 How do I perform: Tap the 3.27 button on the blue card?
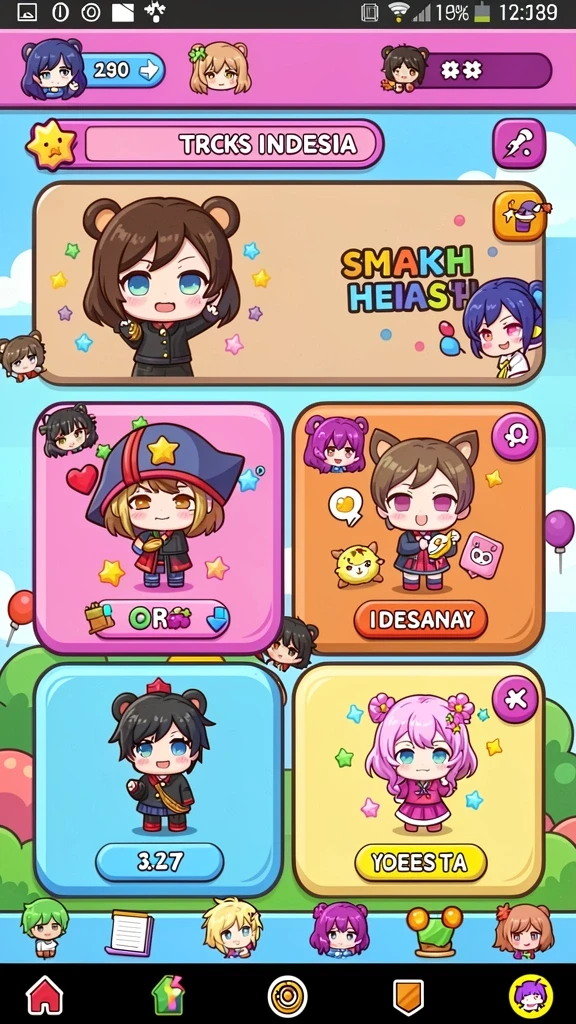[x=160, y=862]
